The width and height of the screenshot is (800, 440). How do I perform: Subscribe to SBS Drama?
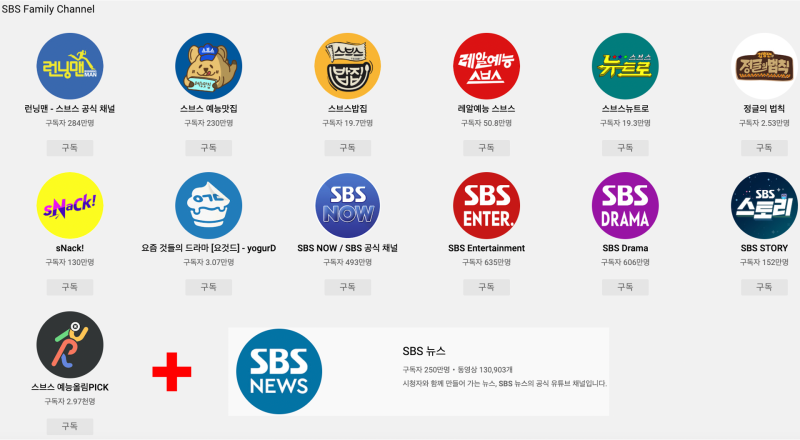point(625,287)
